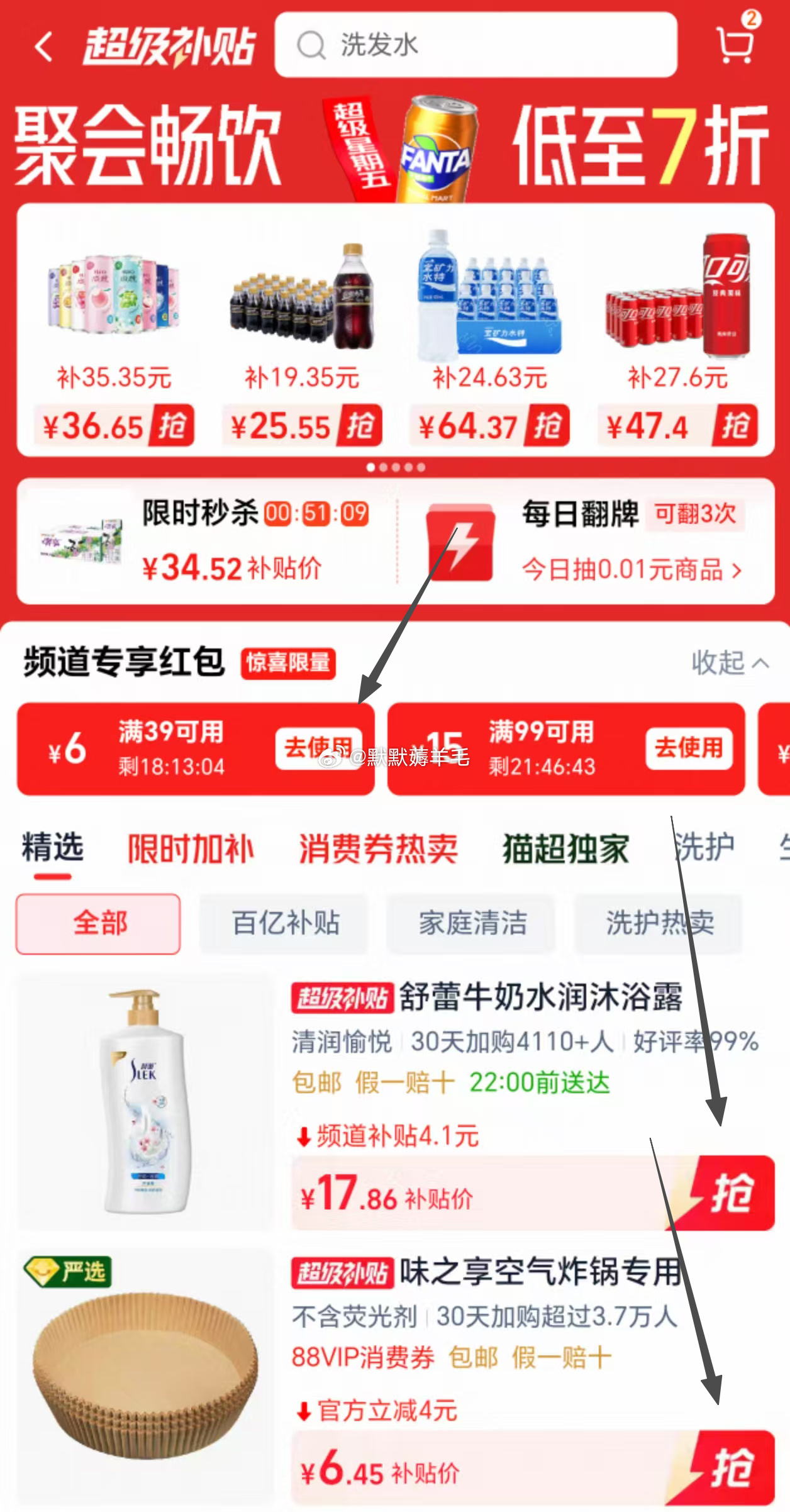Use the ¥15 满99可用 coupon

pyautogui.click(x=689, y=748)
